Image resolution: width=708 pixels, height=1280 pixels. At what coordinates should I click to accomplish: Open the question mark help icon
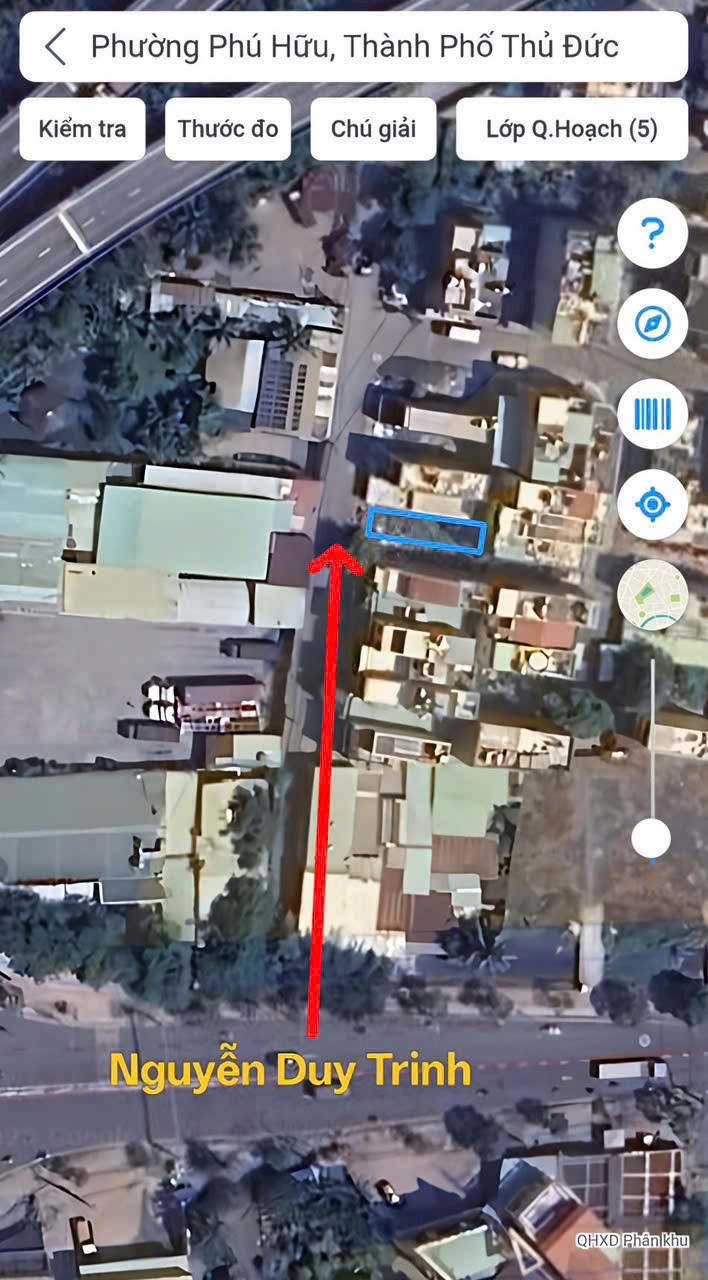tap(652, 234)
